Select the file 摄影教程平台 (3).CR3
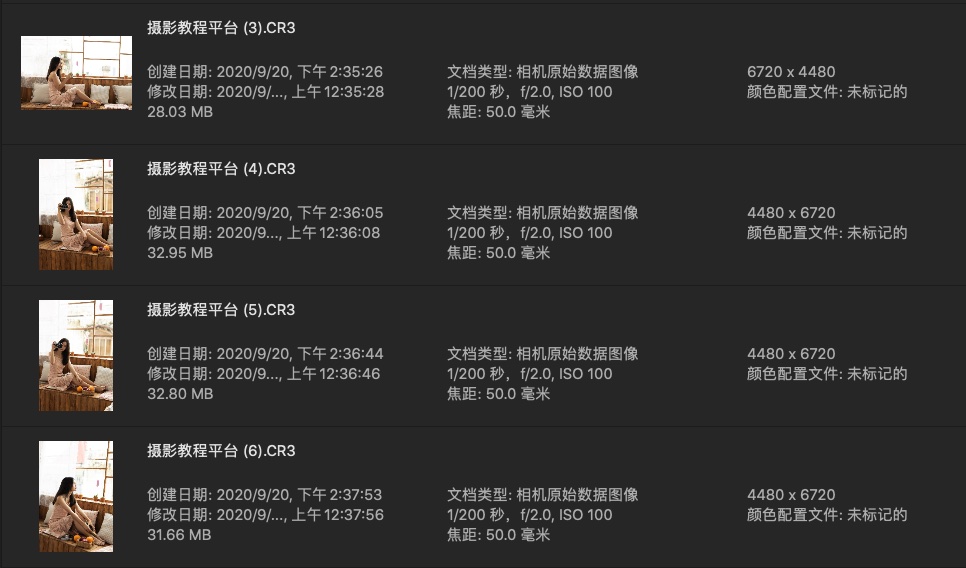Image resolution: width=966 pixels, height=568 pixels. 221,28
